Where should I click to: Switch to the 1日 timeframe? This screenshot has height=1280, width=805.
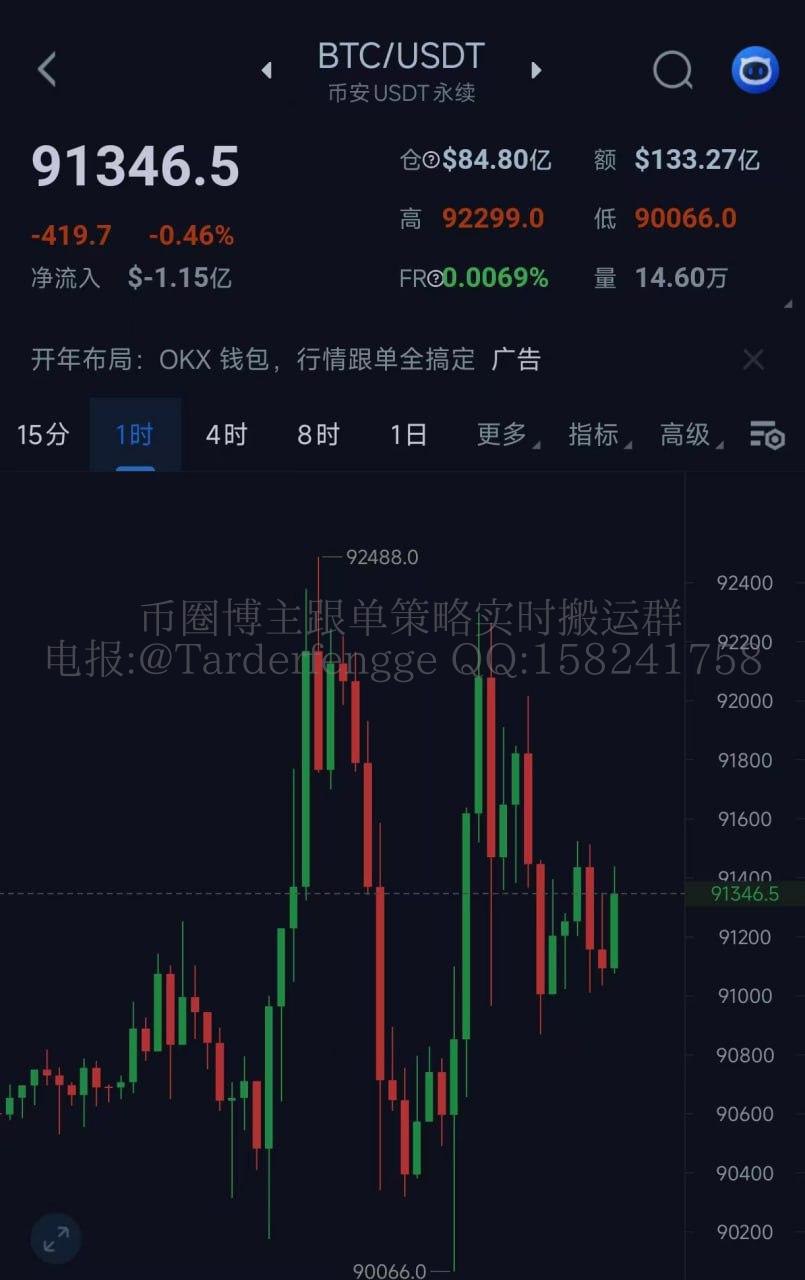pos(408,434)
